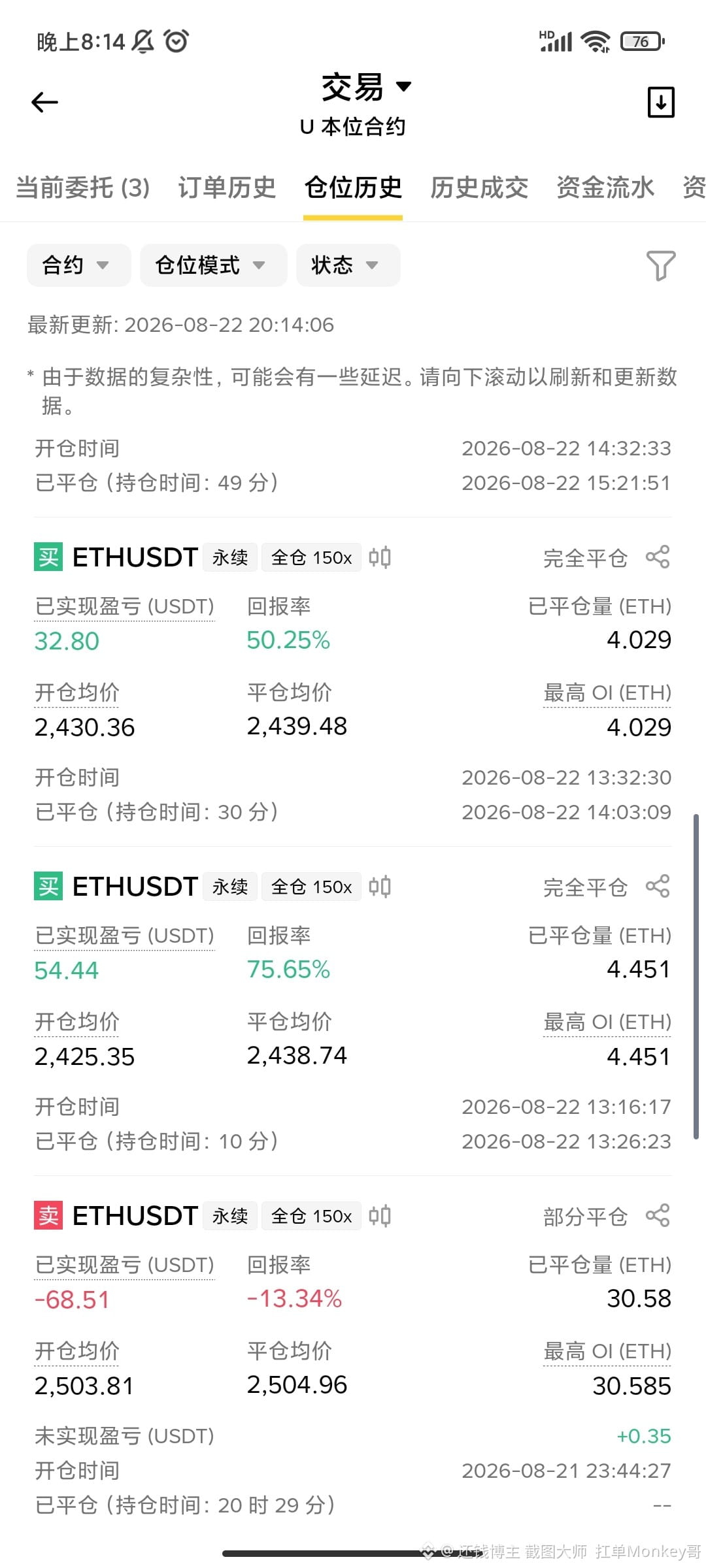
Task: Open the funnel filter icon
Action: pyautogui.click(x=660, y=265)
